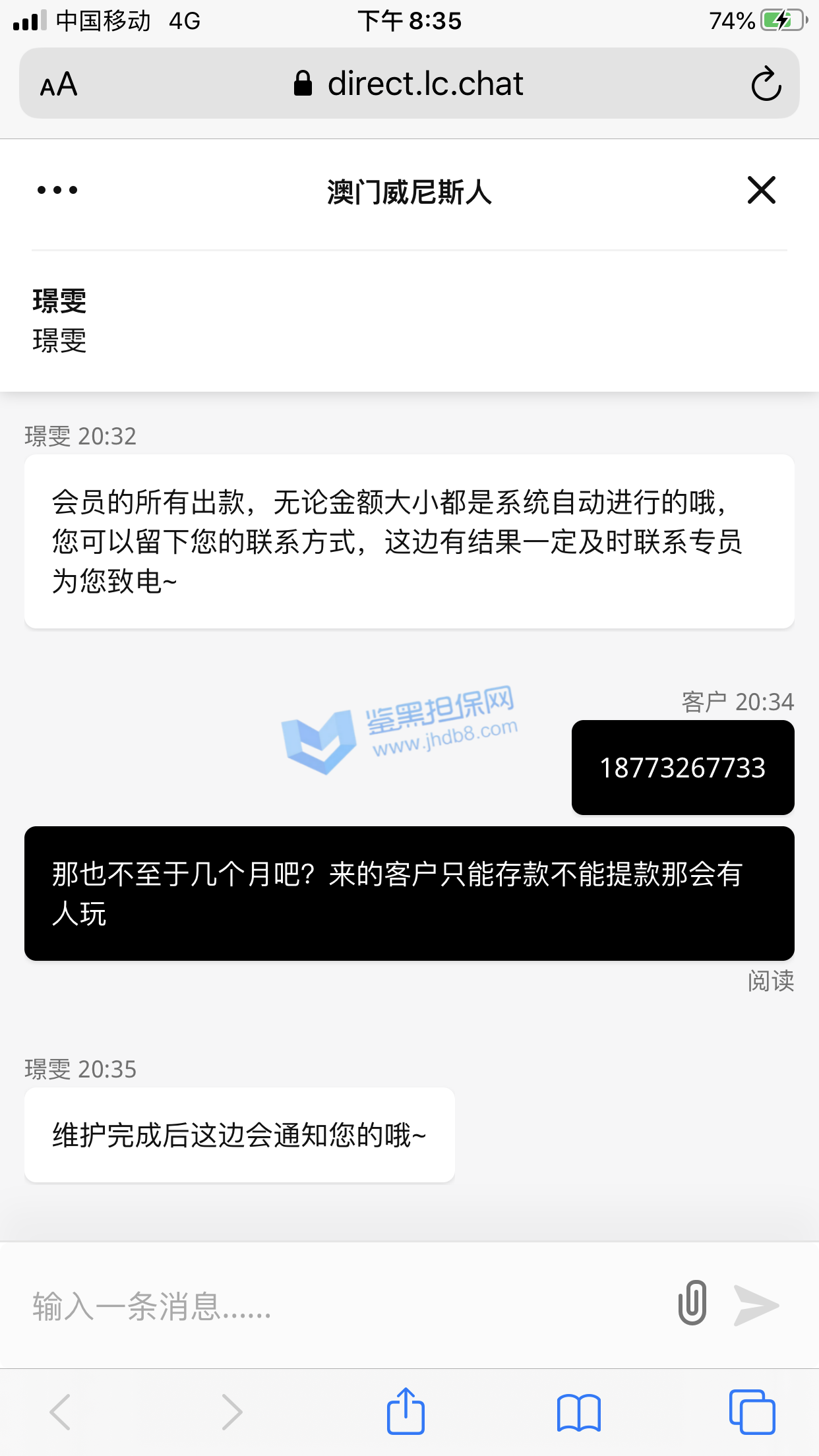
Task: Reload the page in Safari
Action: pos(766,84)
